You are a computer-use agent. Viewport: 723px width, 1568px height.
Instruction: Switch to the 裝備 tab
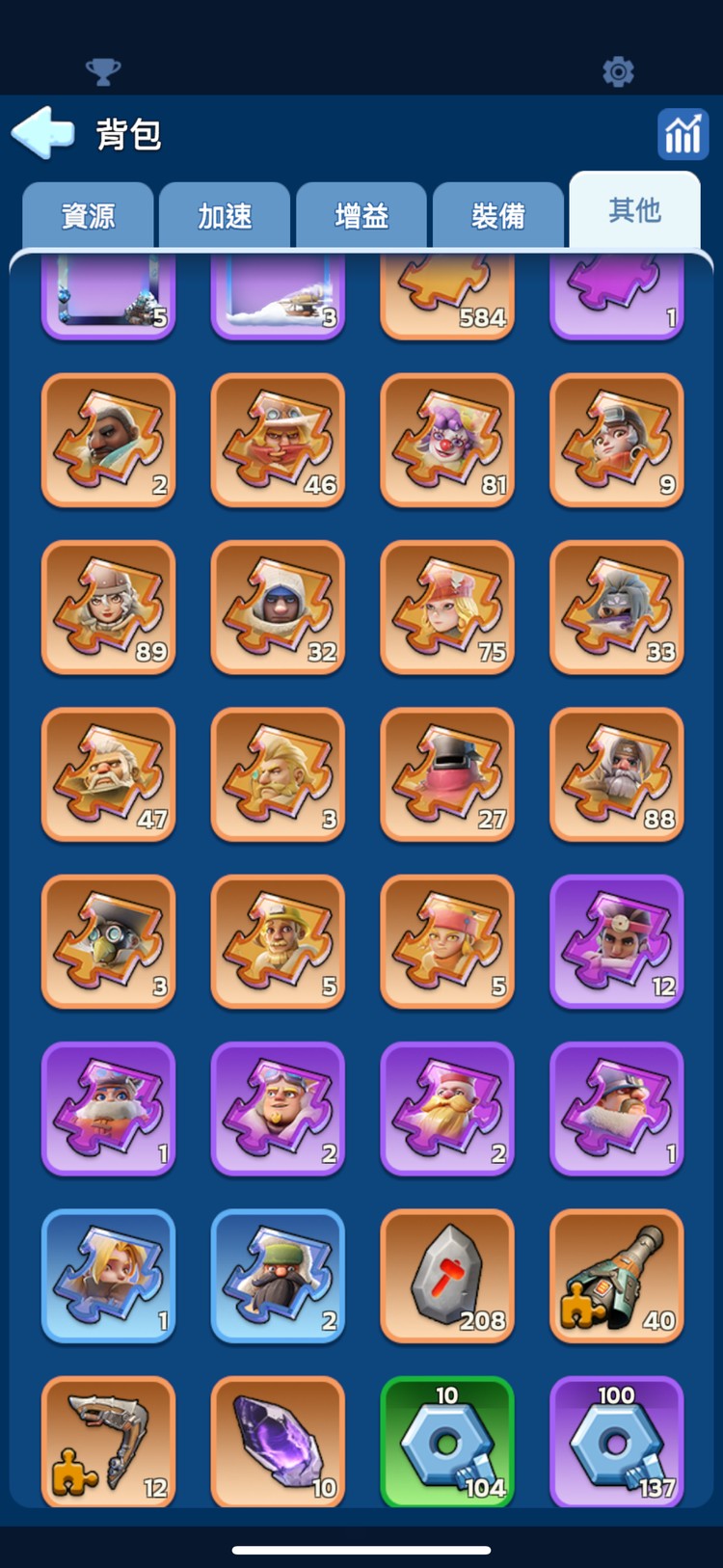pos(498,215)
